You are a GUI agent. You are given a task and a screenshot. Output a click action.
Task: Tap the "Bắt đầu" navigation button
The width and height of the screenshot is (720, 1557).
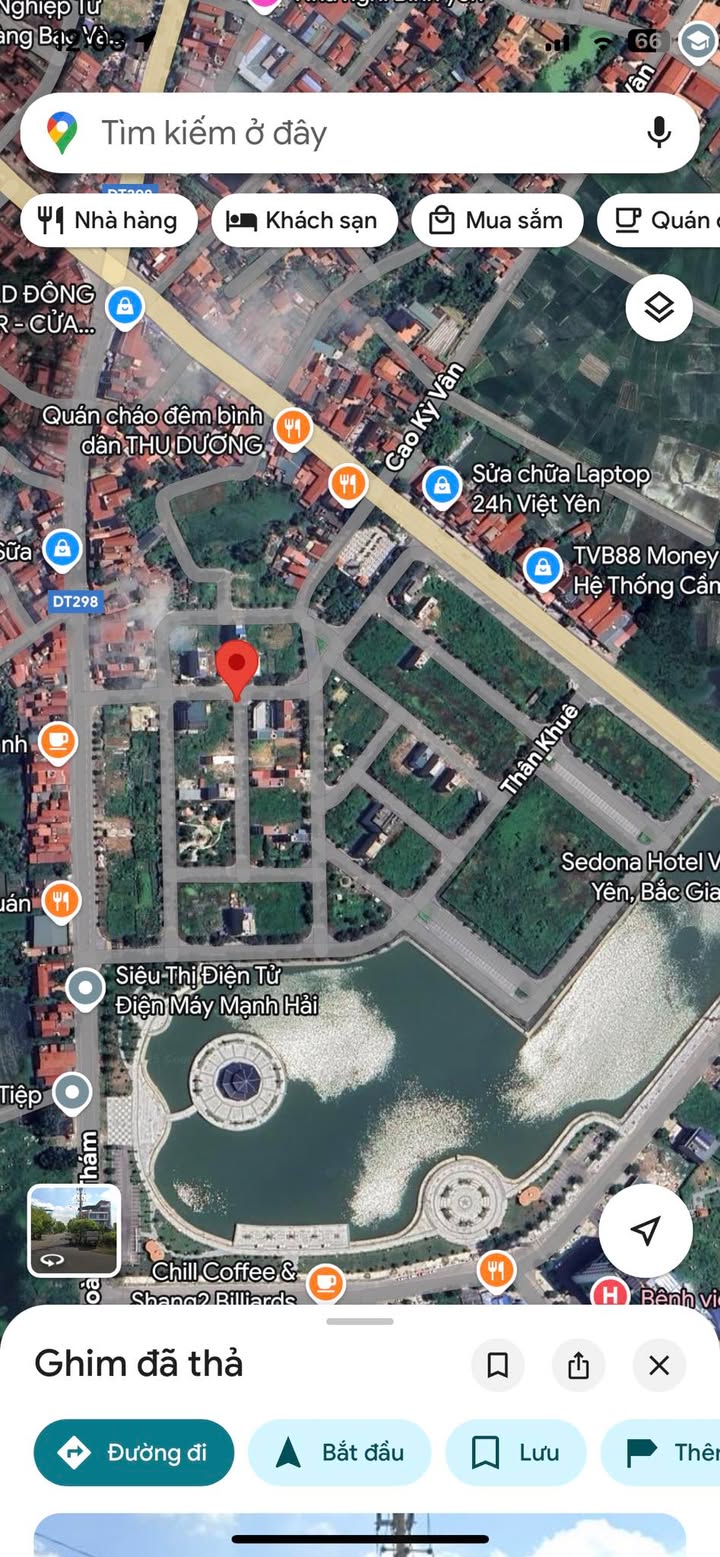click(x=339, y=1452)
